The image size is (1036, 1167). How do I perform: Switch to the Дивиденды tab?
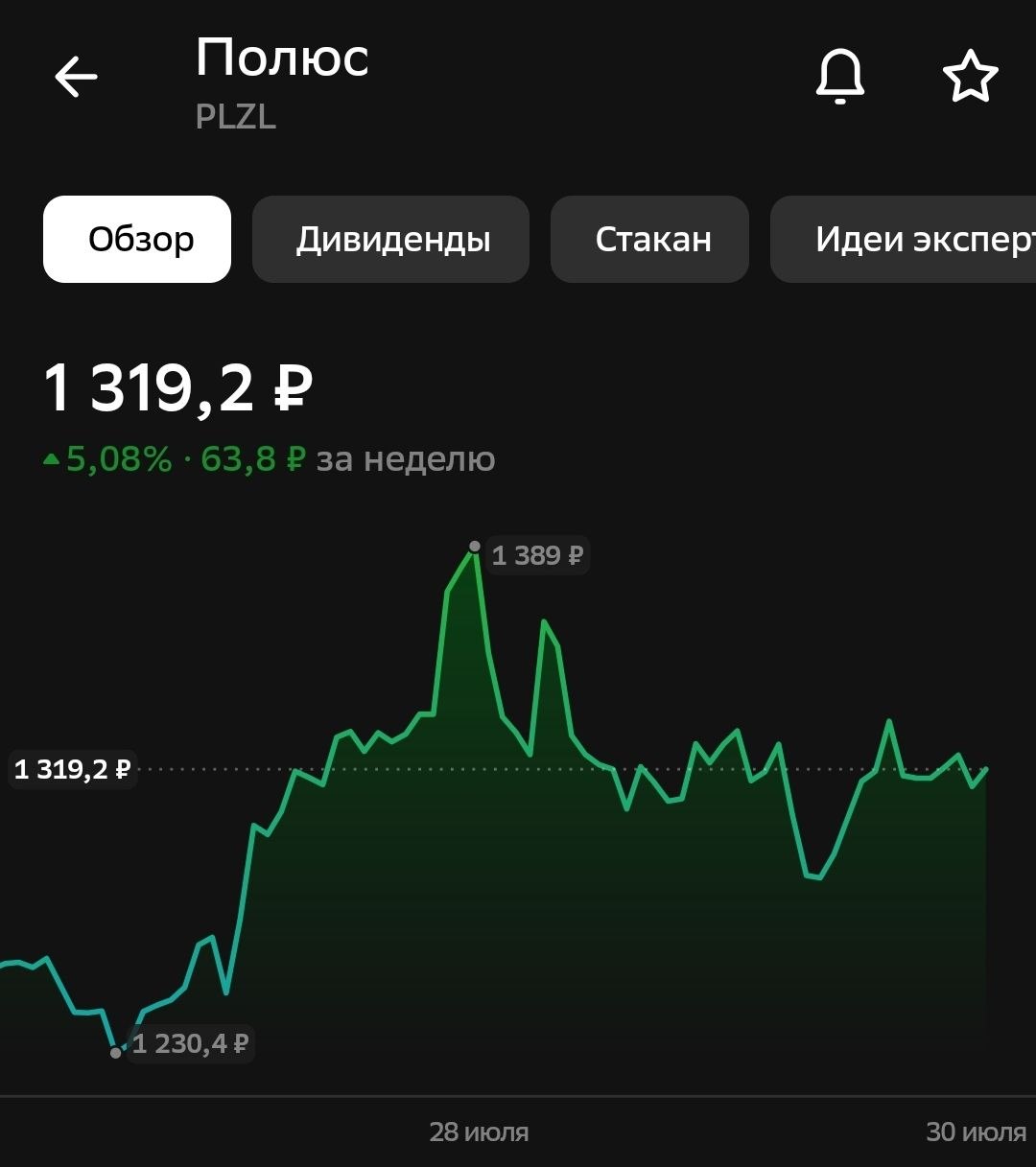coord(390,239)
